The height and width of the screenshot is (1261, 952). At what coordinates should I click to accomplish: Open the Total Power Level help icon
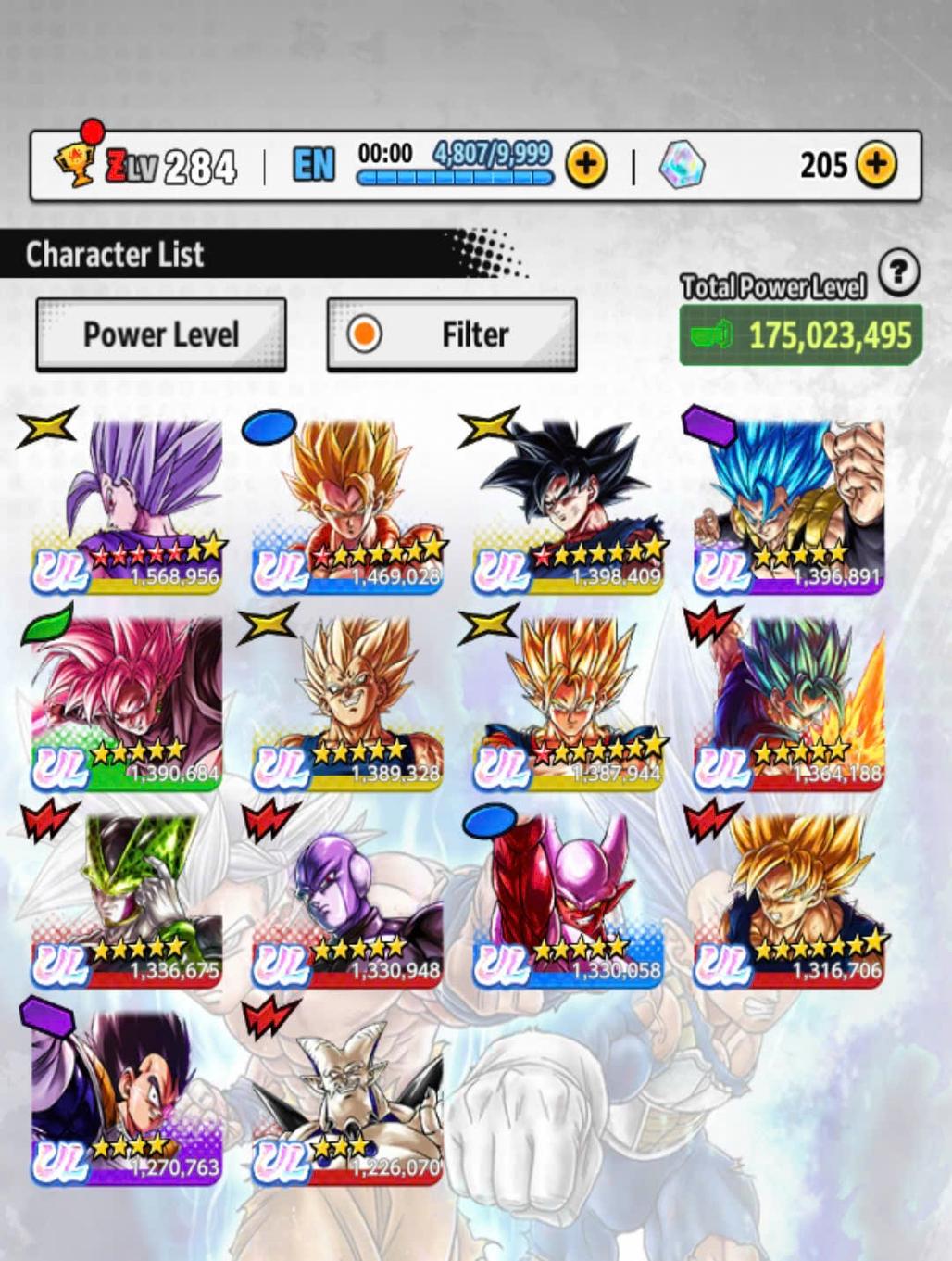click(897, 272)
